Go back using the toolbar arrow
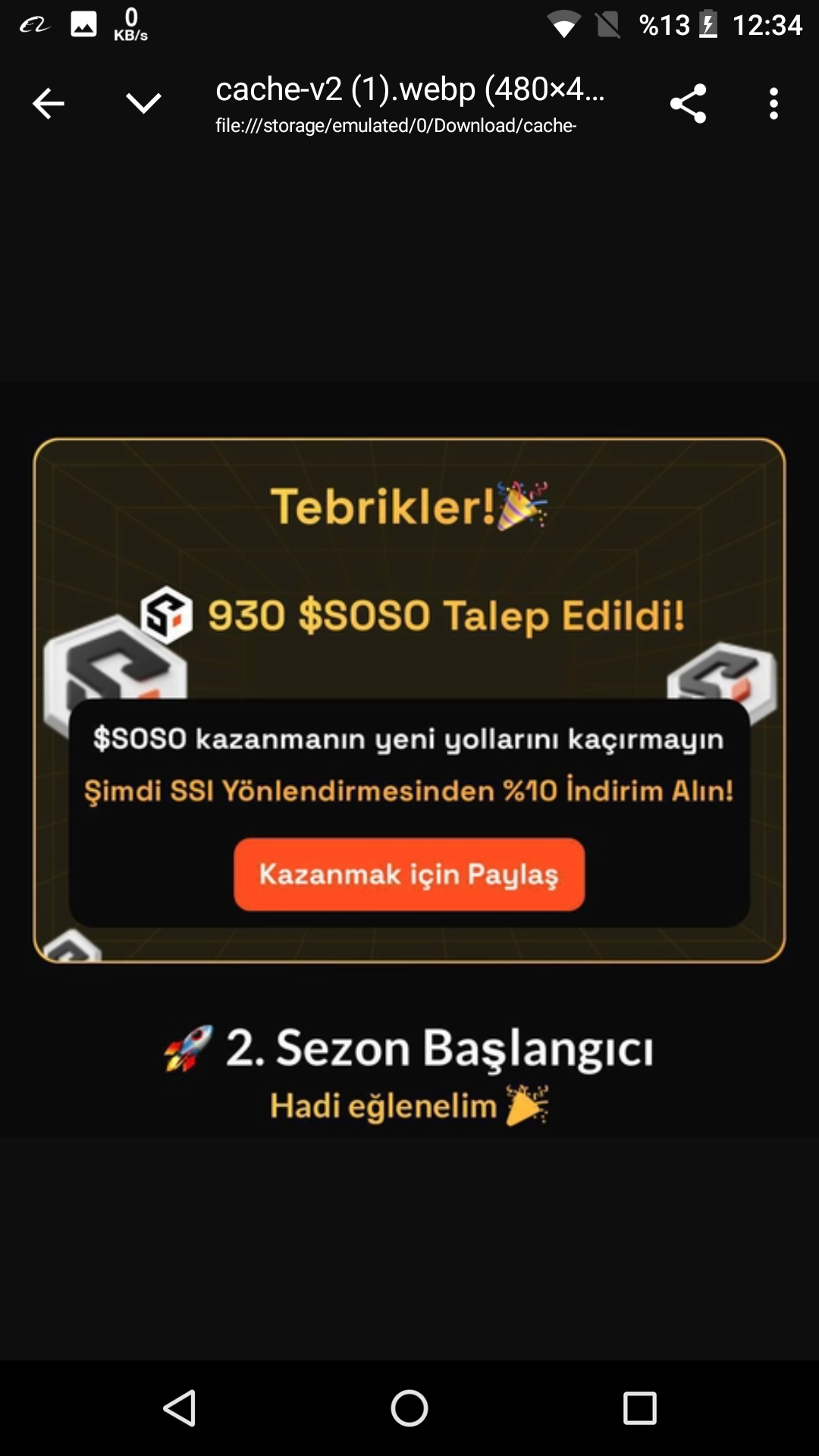Screen dimensions: 819x1456 coord(49,103)
